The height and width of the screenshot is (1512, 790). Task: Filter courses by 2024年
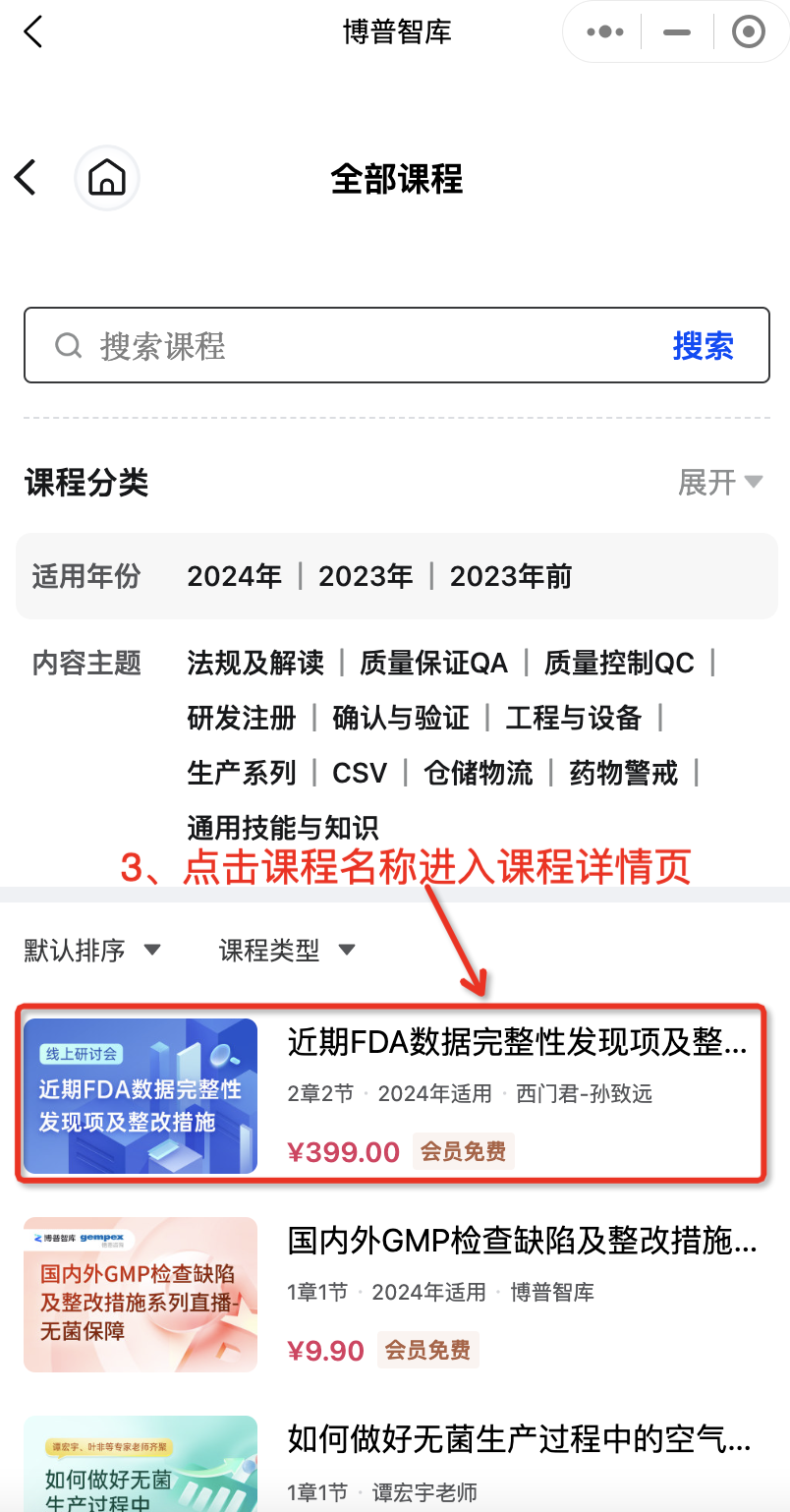click(234, 576)
